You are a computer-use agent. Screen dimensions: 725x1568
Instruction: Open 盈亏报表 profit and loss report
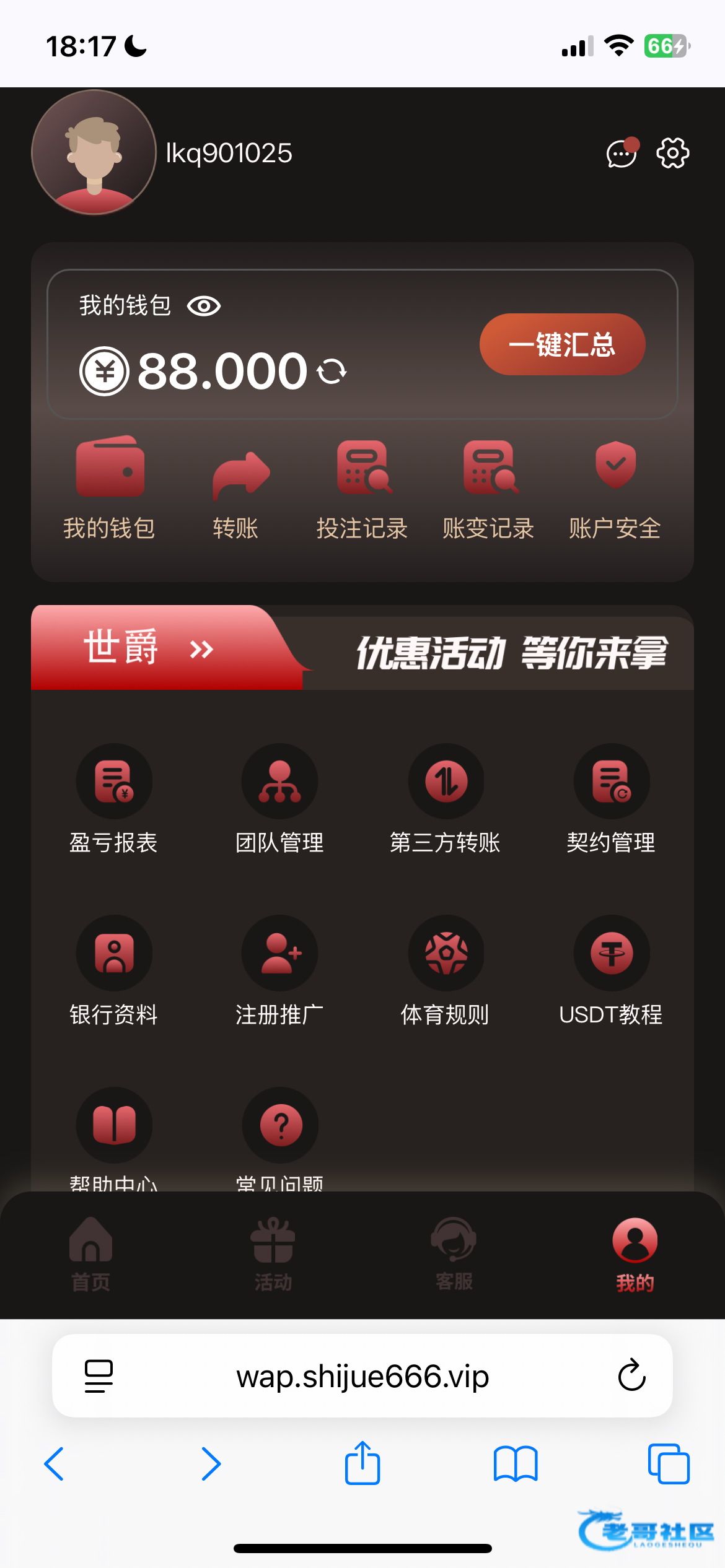[x=114, y=799]
